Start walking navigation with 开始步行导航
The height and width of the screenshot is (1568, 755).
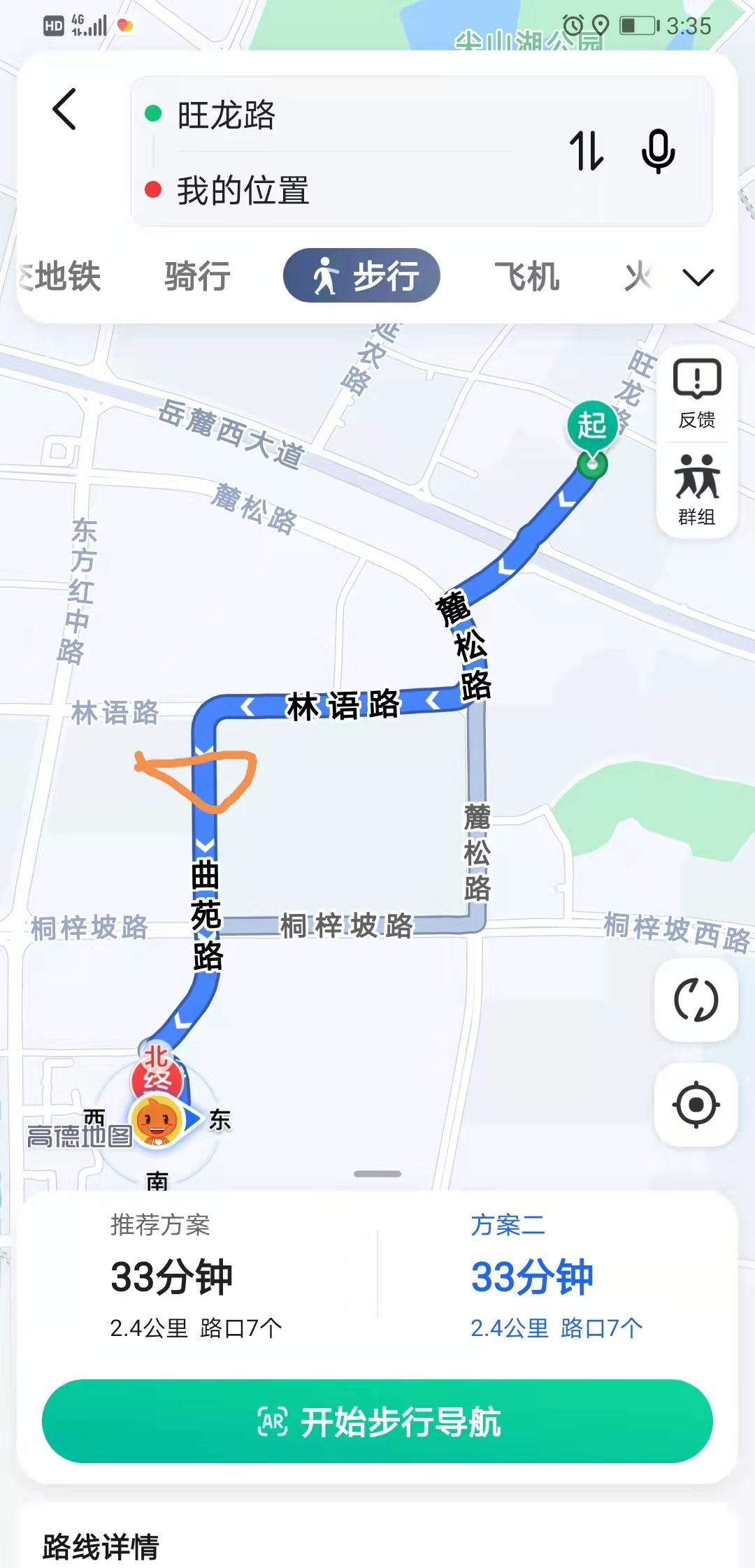tap(377, 1421)
